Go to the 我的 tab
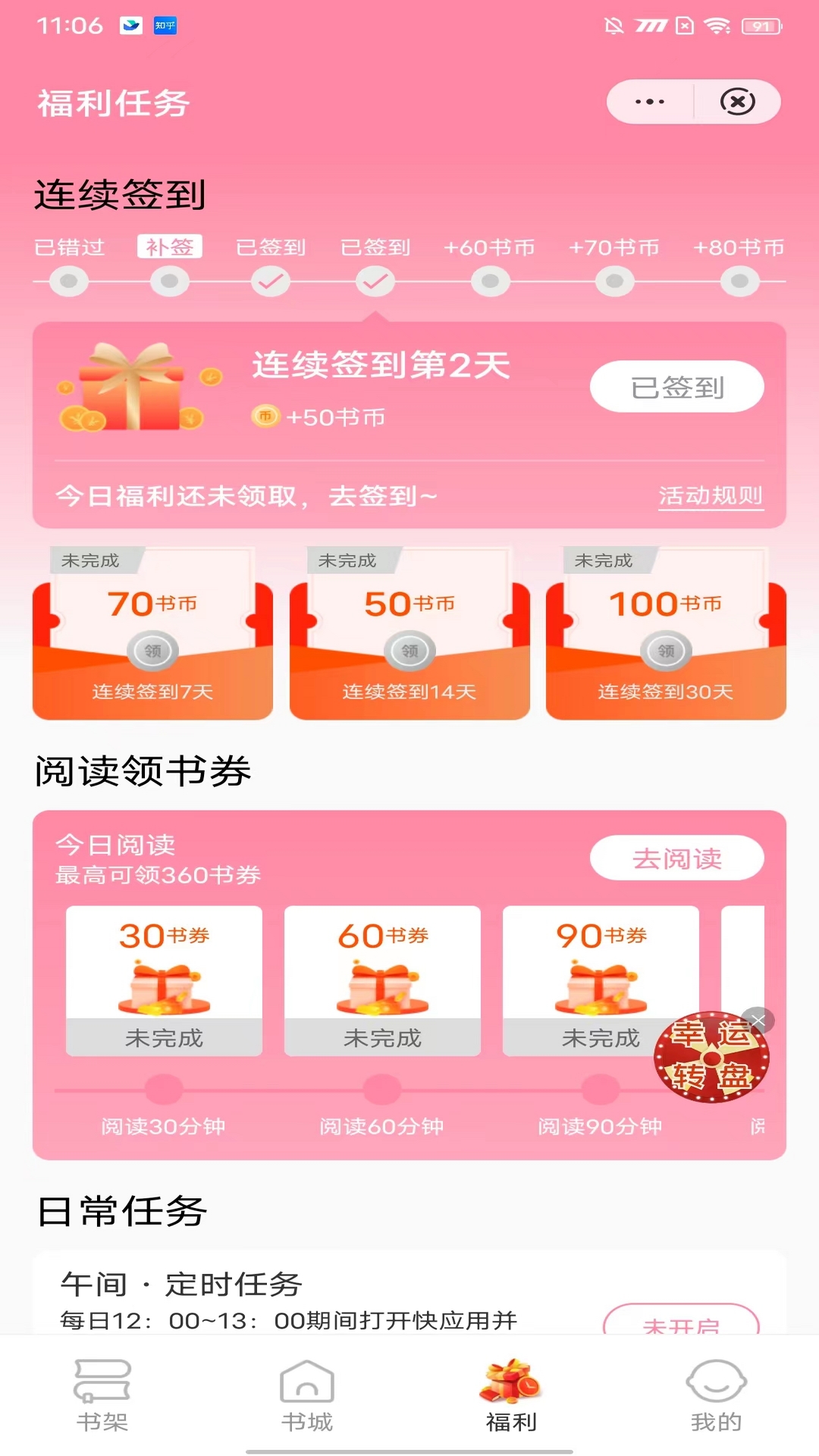The image size is (819, 1456). (x=716, y=1395)
